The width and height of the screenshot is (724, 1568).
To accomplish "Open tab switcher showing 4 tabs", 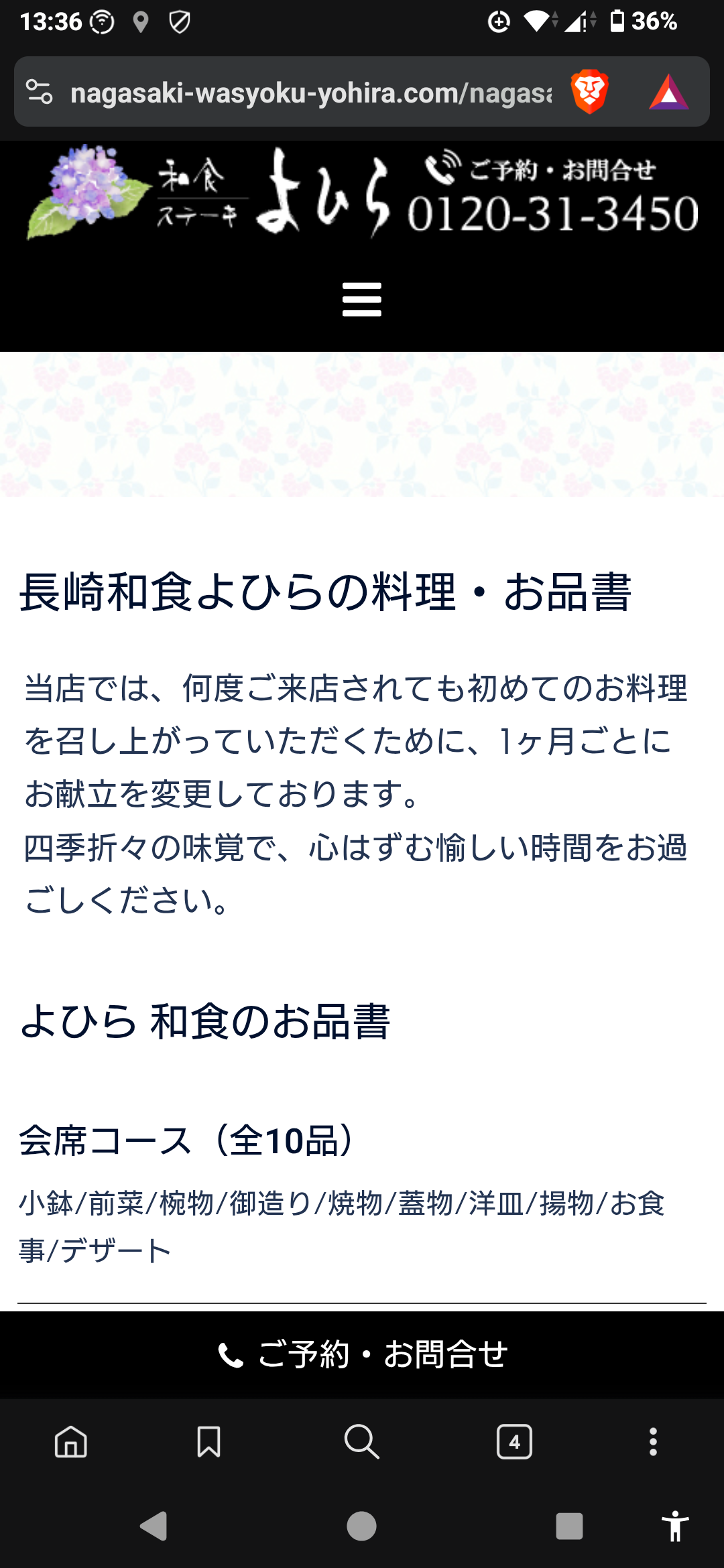I will point(514,1441).
